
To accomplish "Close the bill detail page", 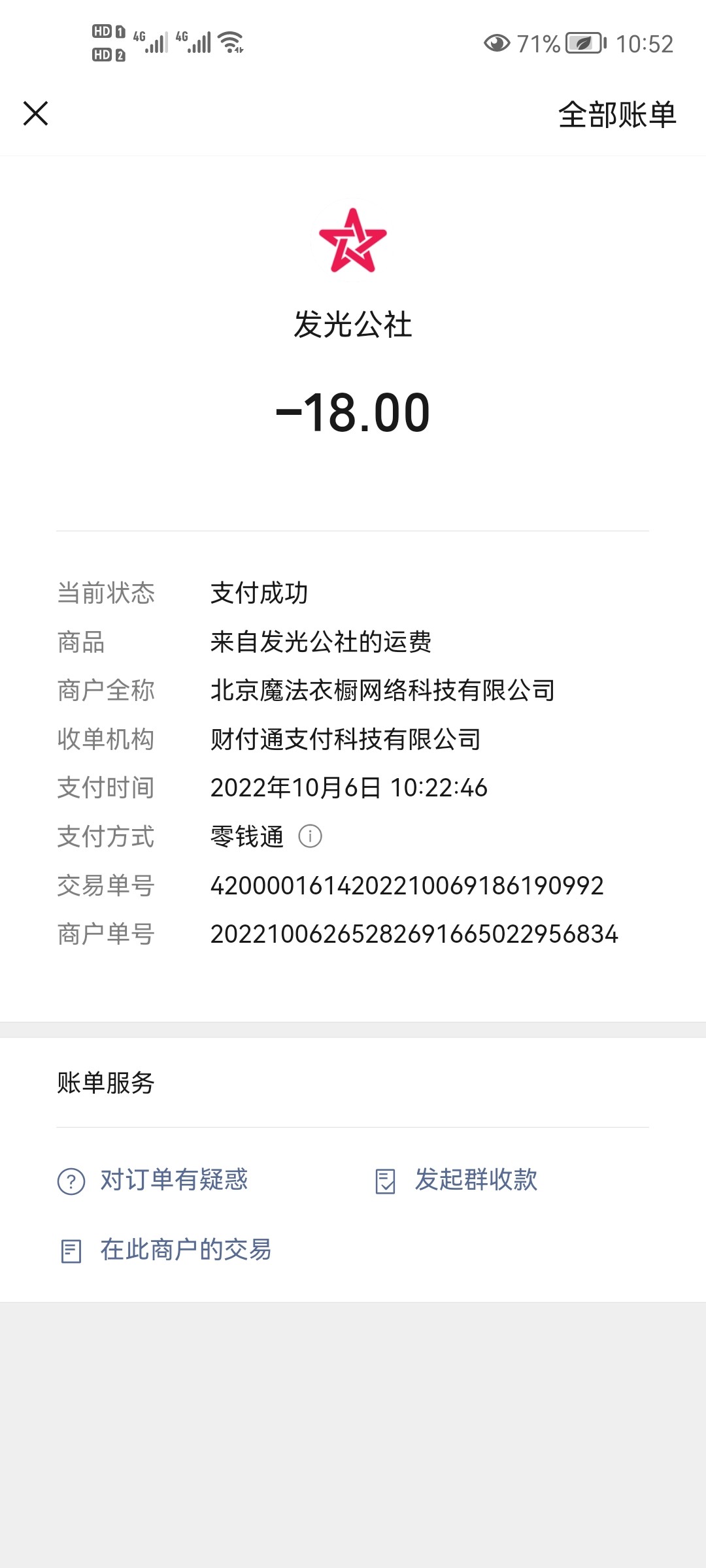I will click(x=36, y=114).
